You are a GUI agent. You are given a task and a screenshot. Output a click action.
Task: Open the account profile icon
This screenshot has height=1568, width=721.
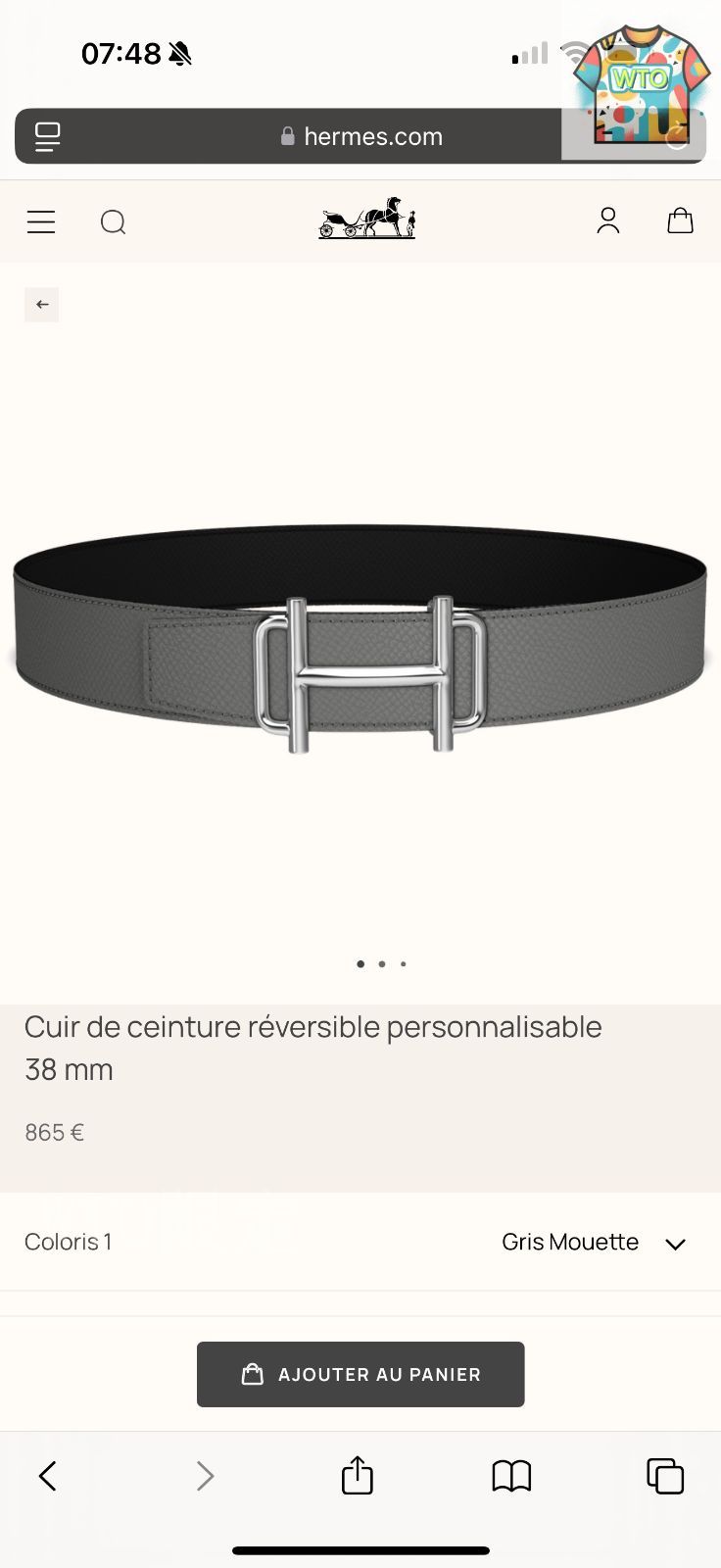tap(608, 221)
